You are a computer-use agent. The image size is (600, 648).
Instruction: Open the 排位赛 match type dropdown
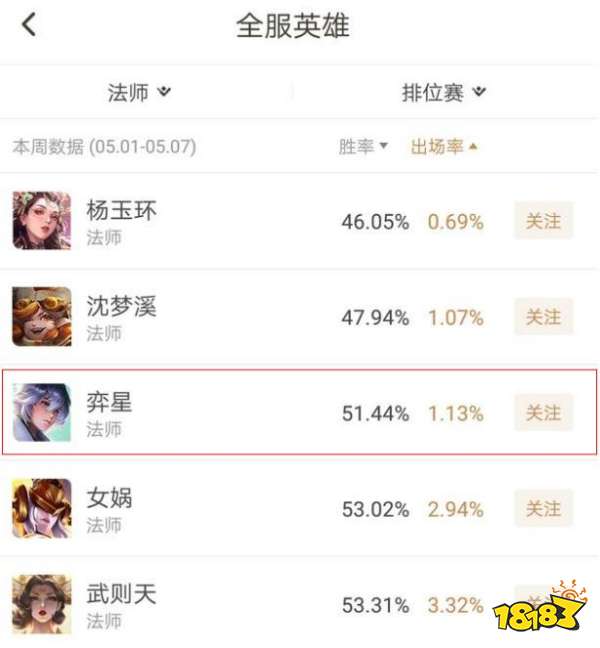tap(443, 93)
